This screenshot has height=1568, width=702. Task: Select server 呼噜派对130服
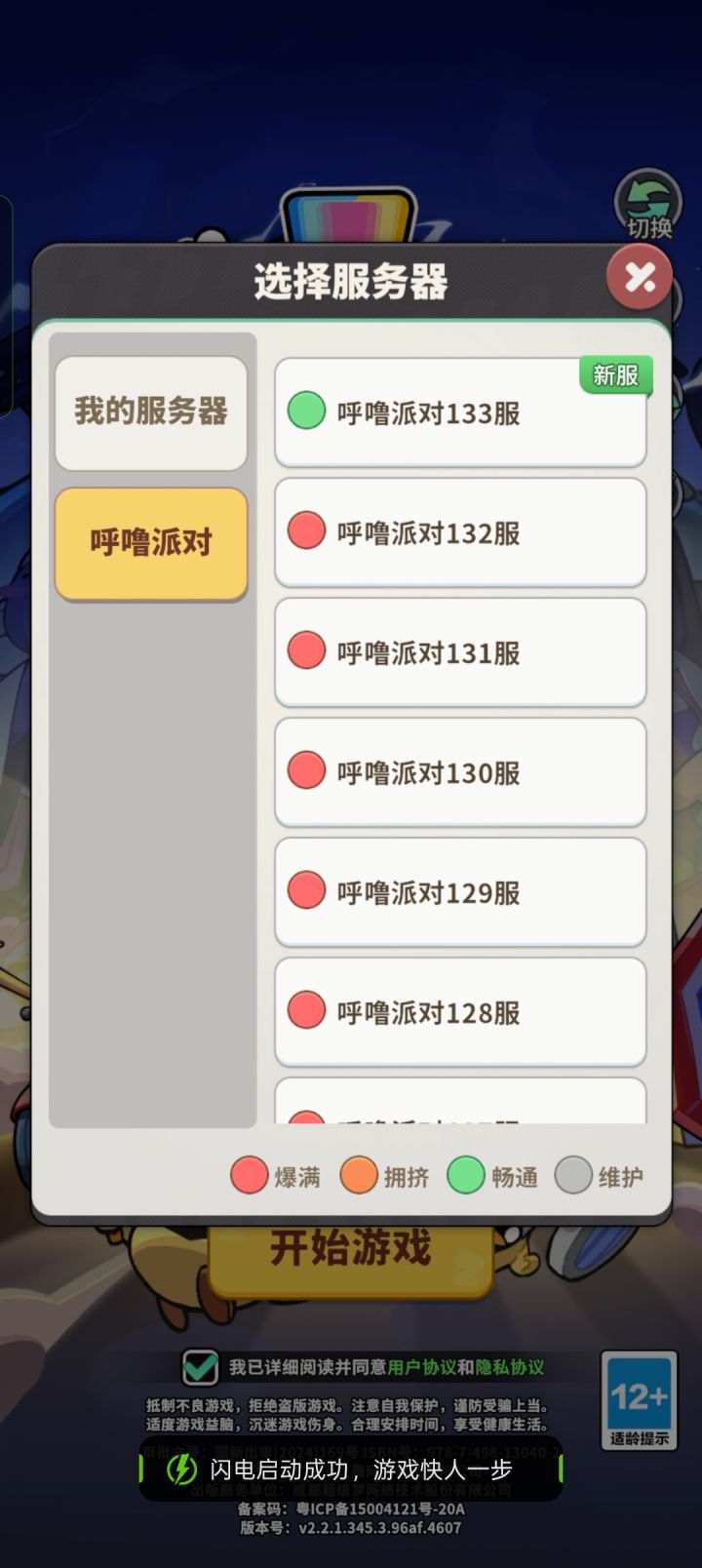pos(459,772)
